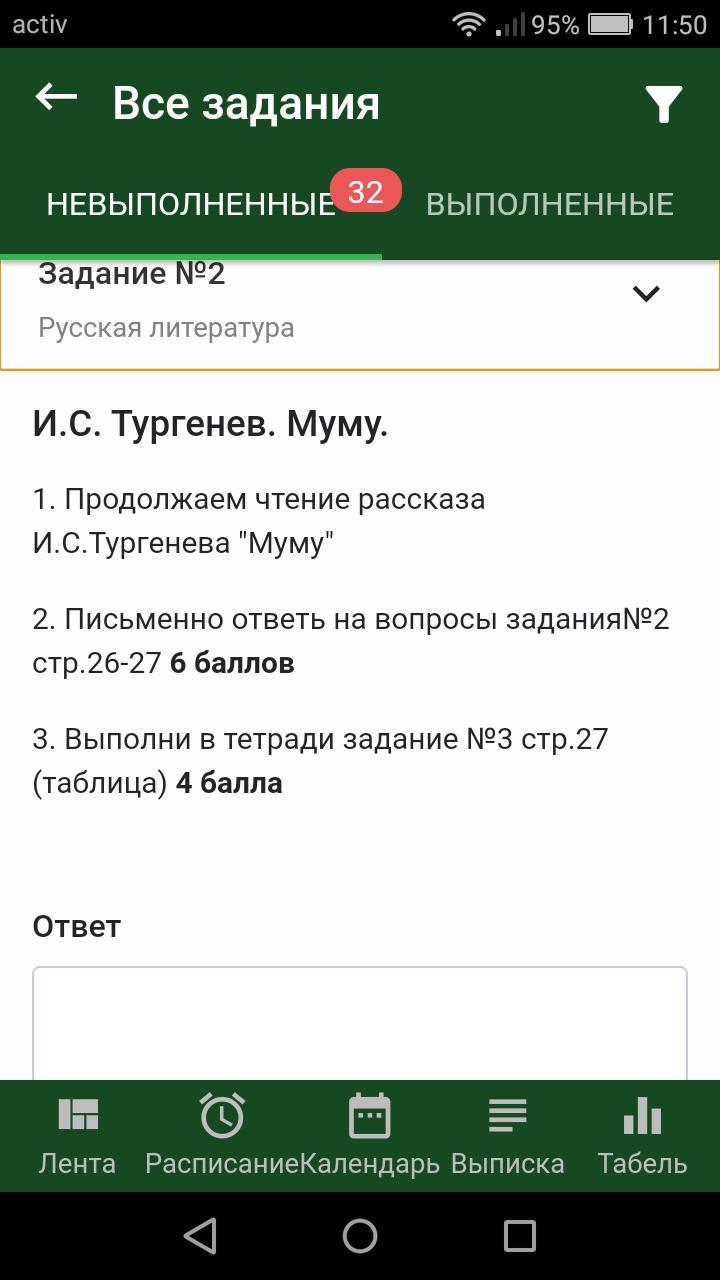
Task: Switch to Расписание in bottom navigation
Action: pos(222,1136)
